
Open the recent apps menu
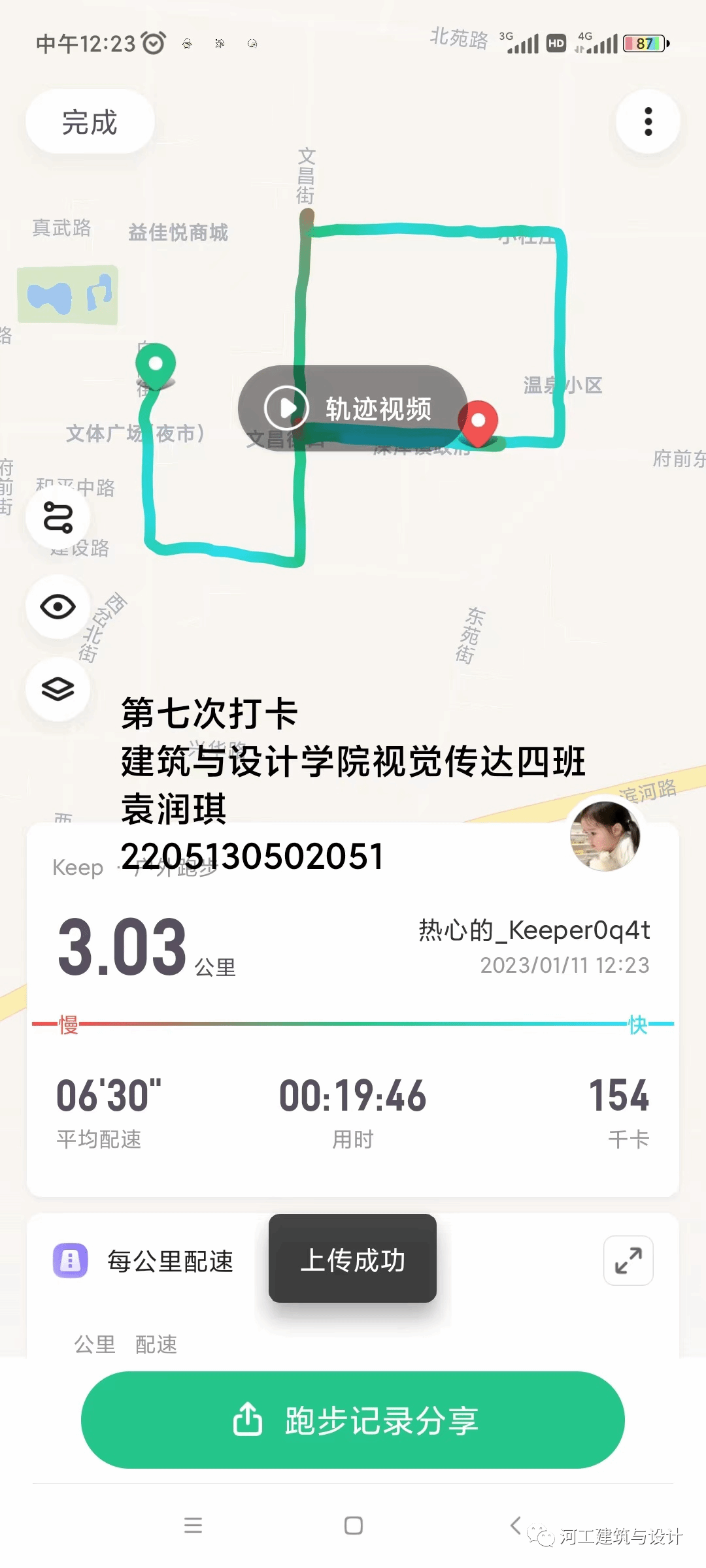193,1526
